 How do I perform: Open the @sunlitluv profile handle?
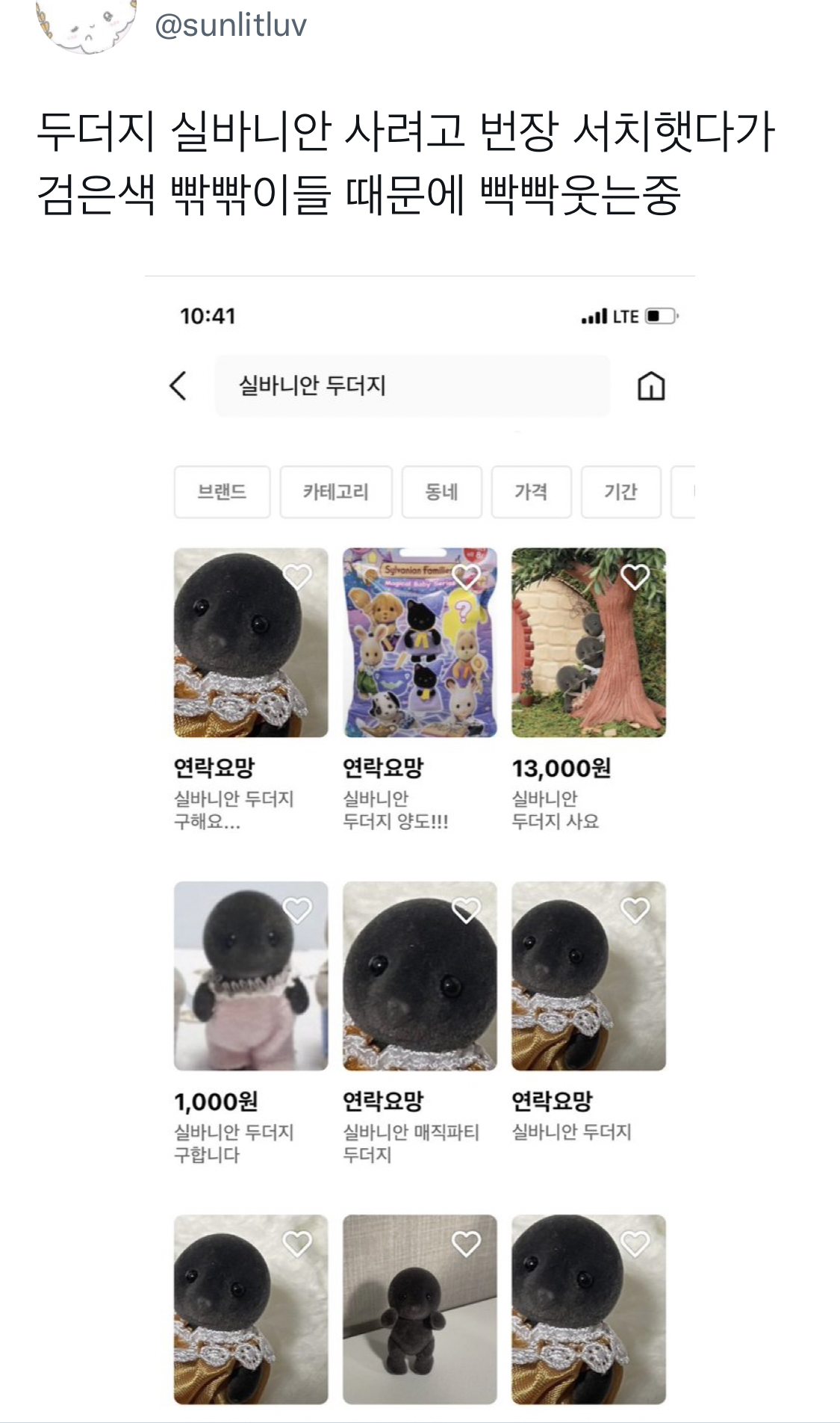point(230,25)
